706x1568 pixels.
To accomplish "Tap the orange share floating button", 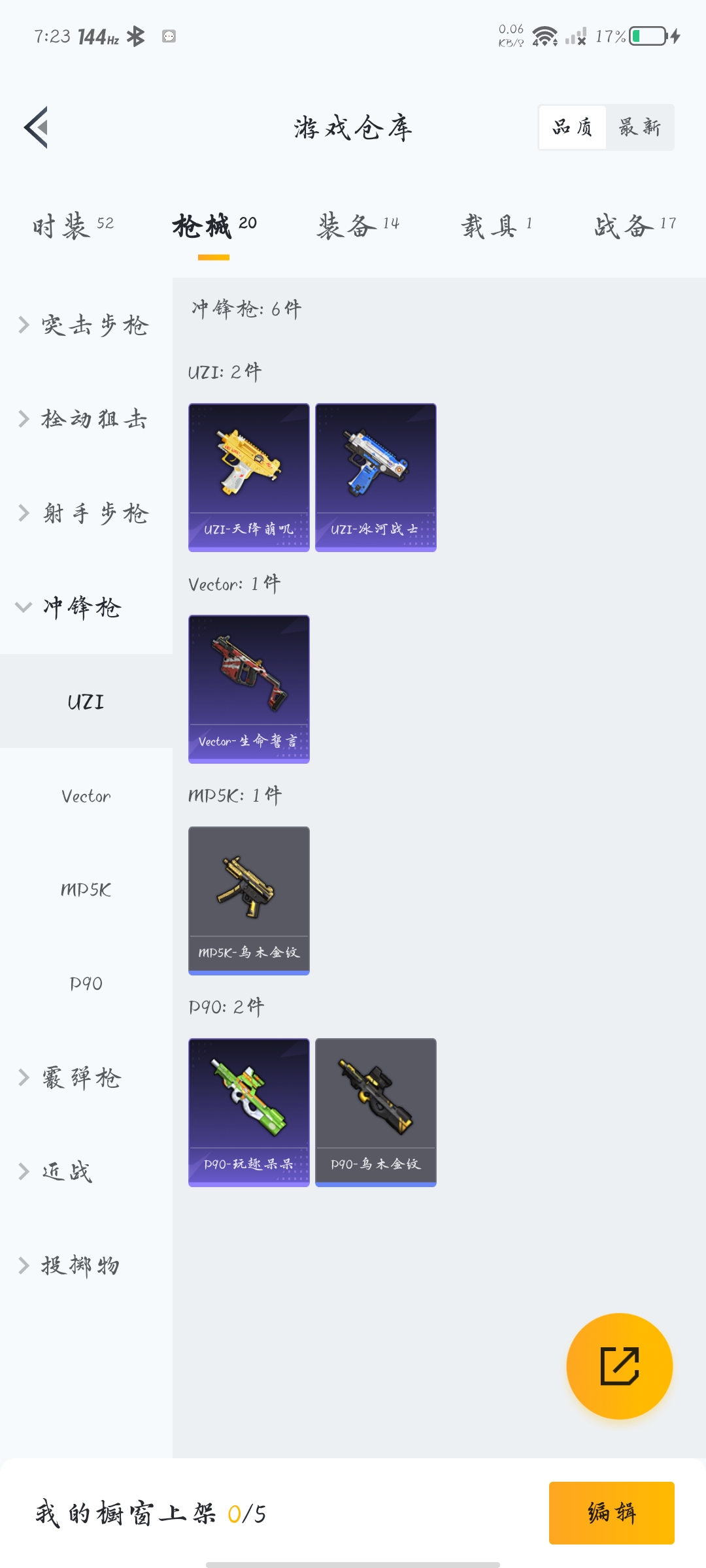I will pos(619,1365).
